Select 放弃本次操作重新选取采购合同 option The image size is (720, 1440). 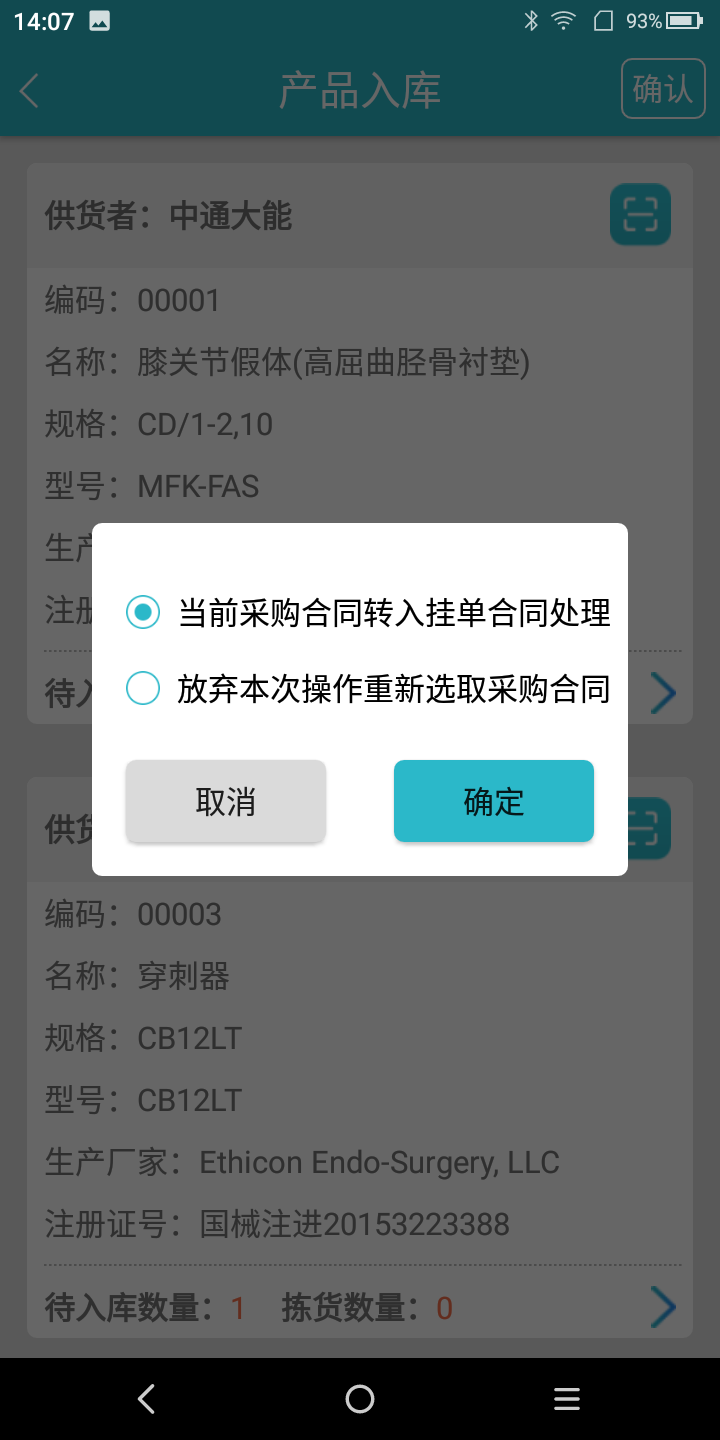pyautogui.click(x=143, y=688)
